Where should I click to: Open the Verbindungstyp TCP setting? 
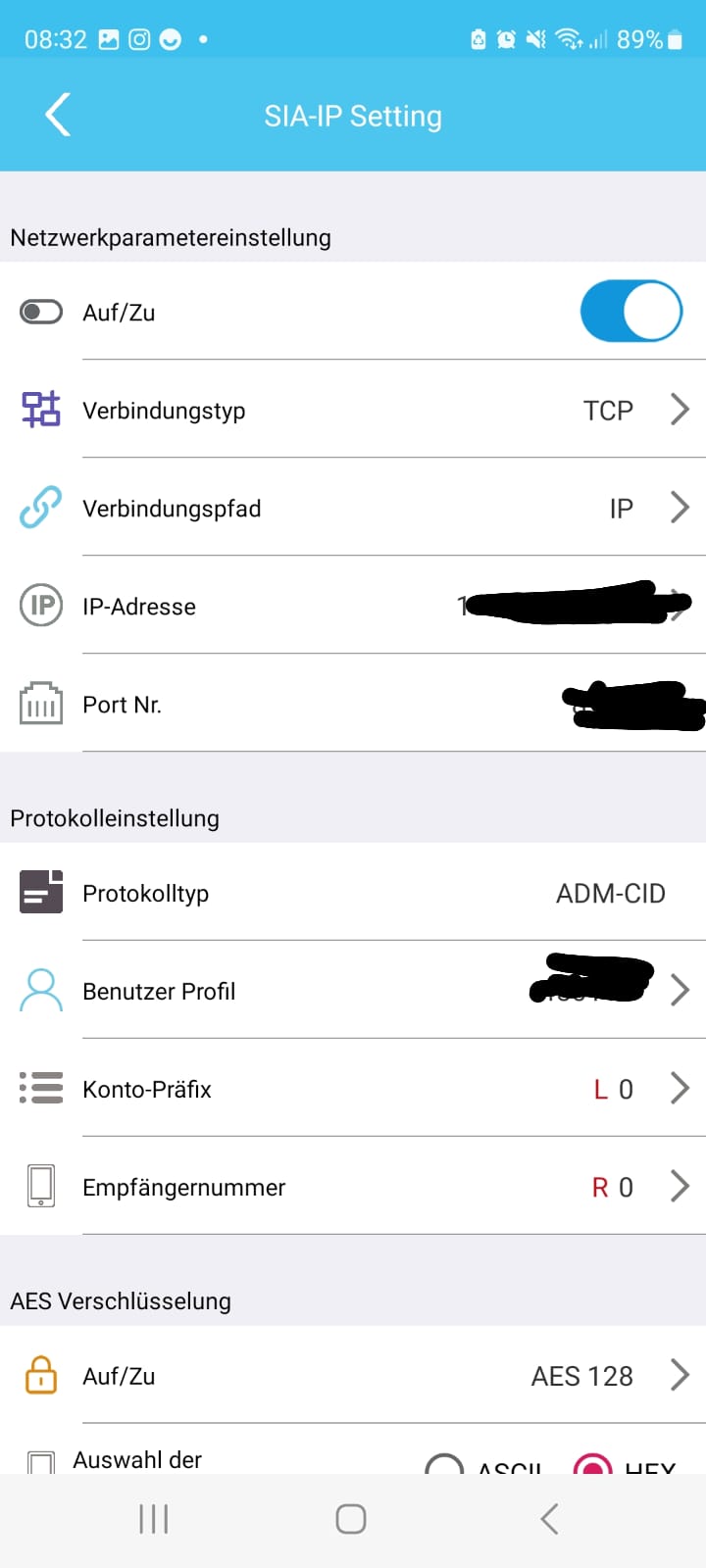(x=353, y=410)
